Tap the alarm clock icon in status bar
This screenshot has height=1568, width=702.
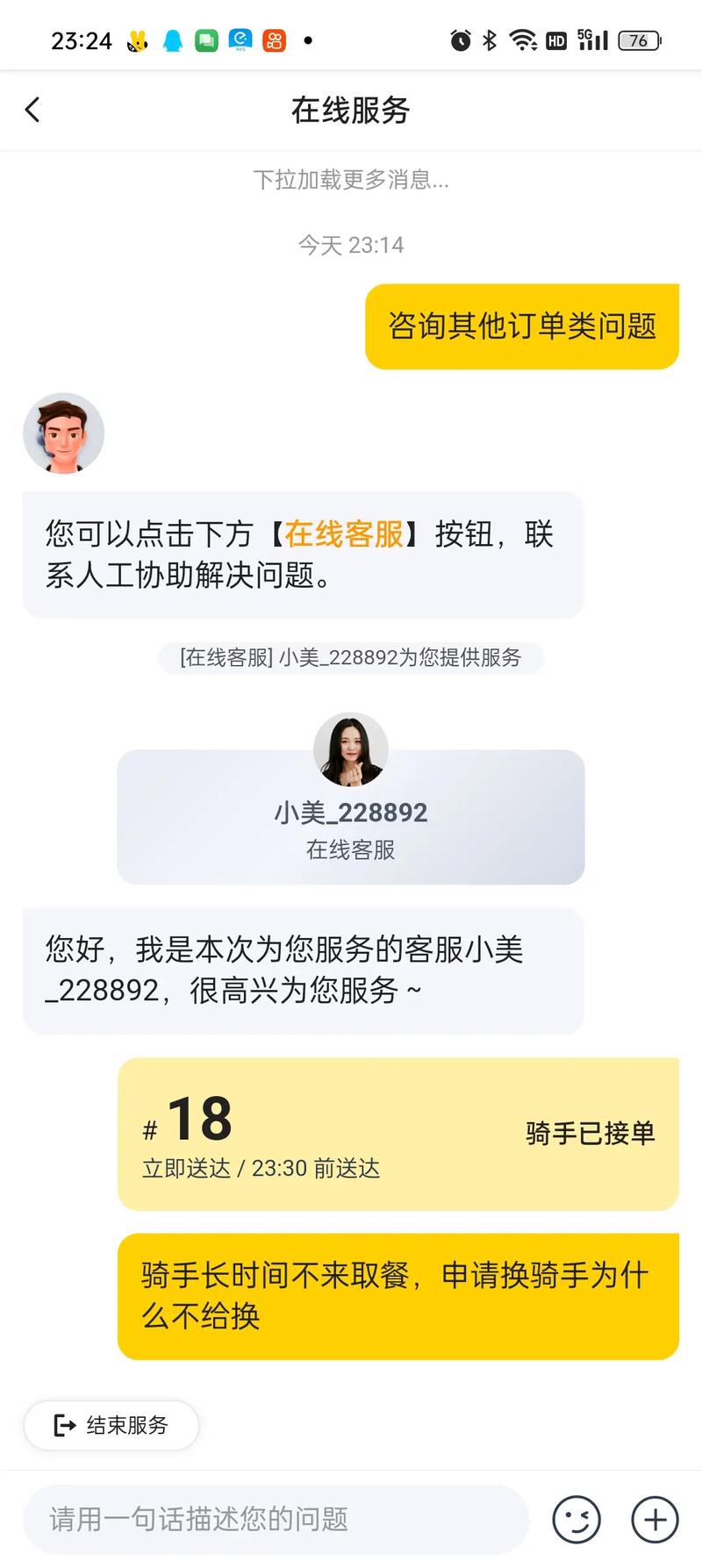460,40
